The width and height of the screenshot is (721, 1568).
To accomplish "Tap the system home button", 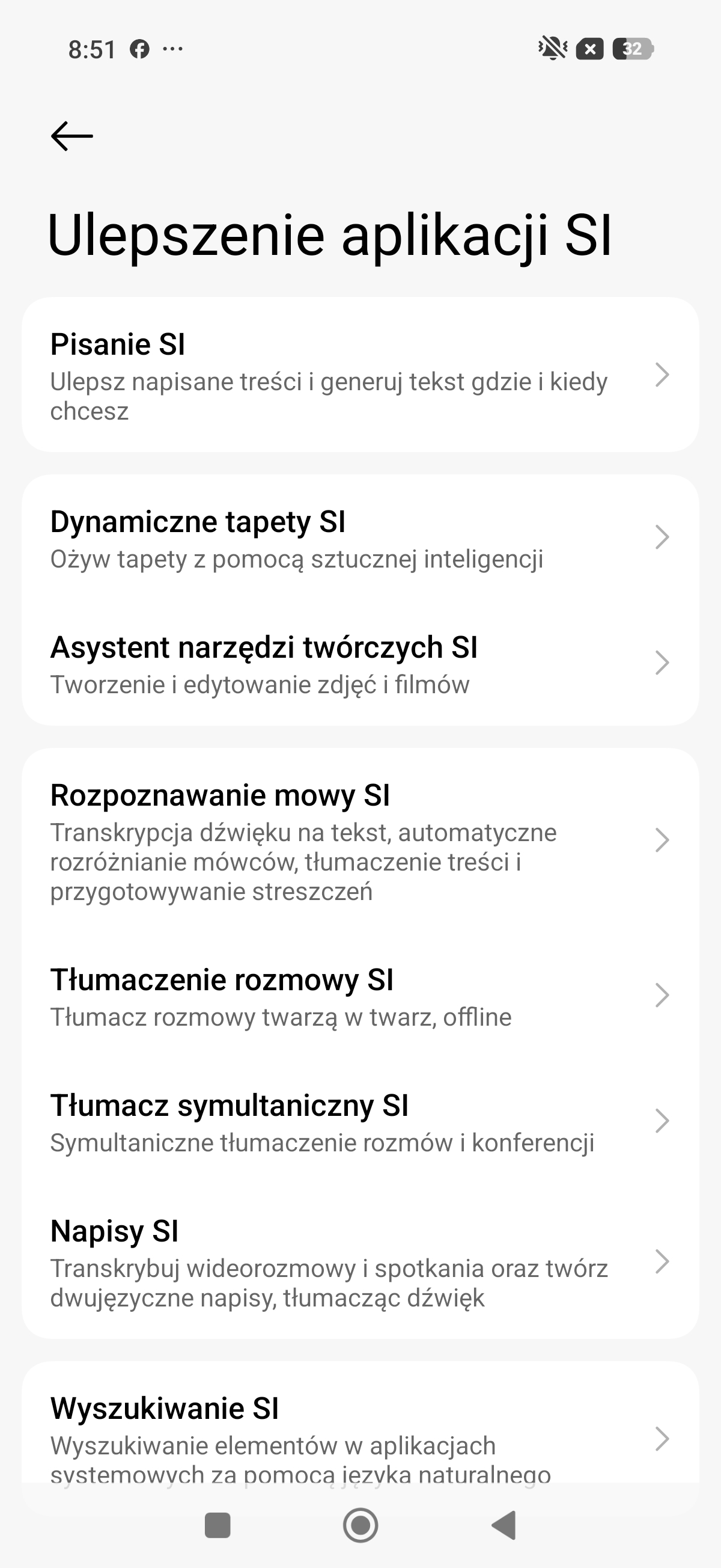I will pyautogui.click(x=360, y=1525).
